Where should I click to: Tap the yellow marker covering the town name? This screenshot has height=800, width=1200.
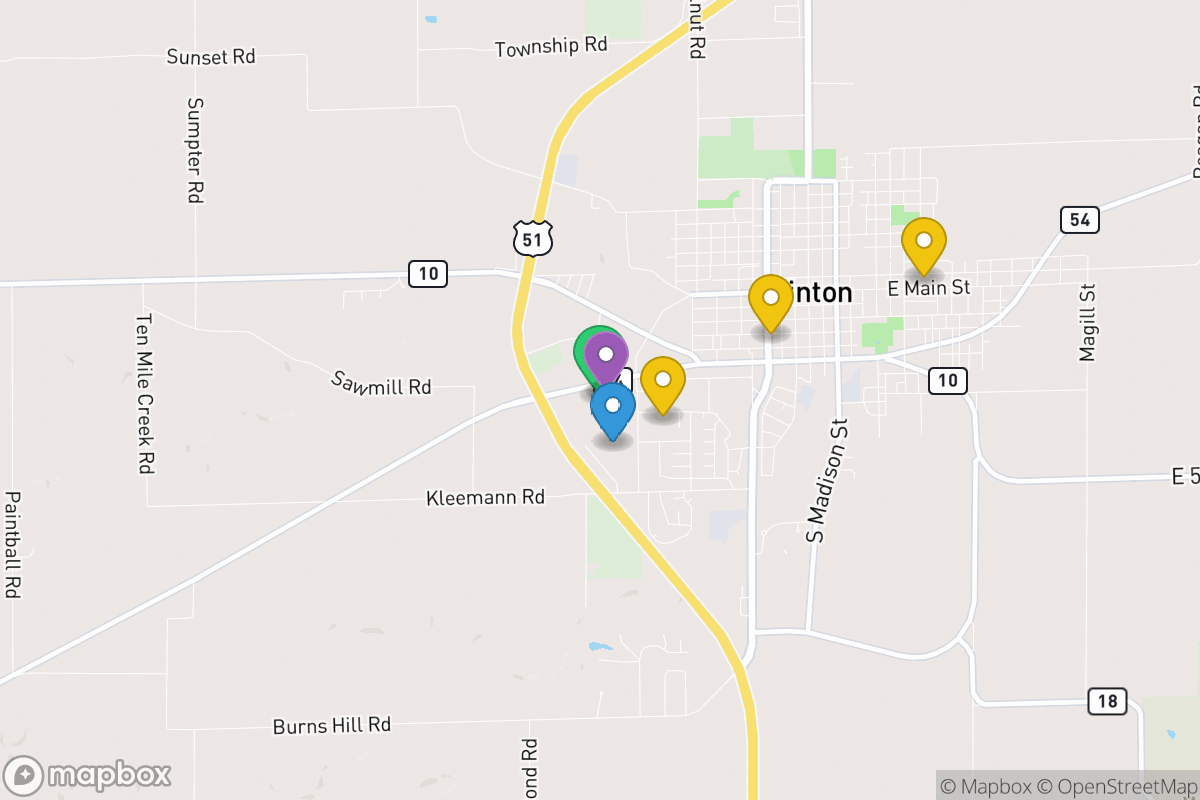click(x=770, y=298)
